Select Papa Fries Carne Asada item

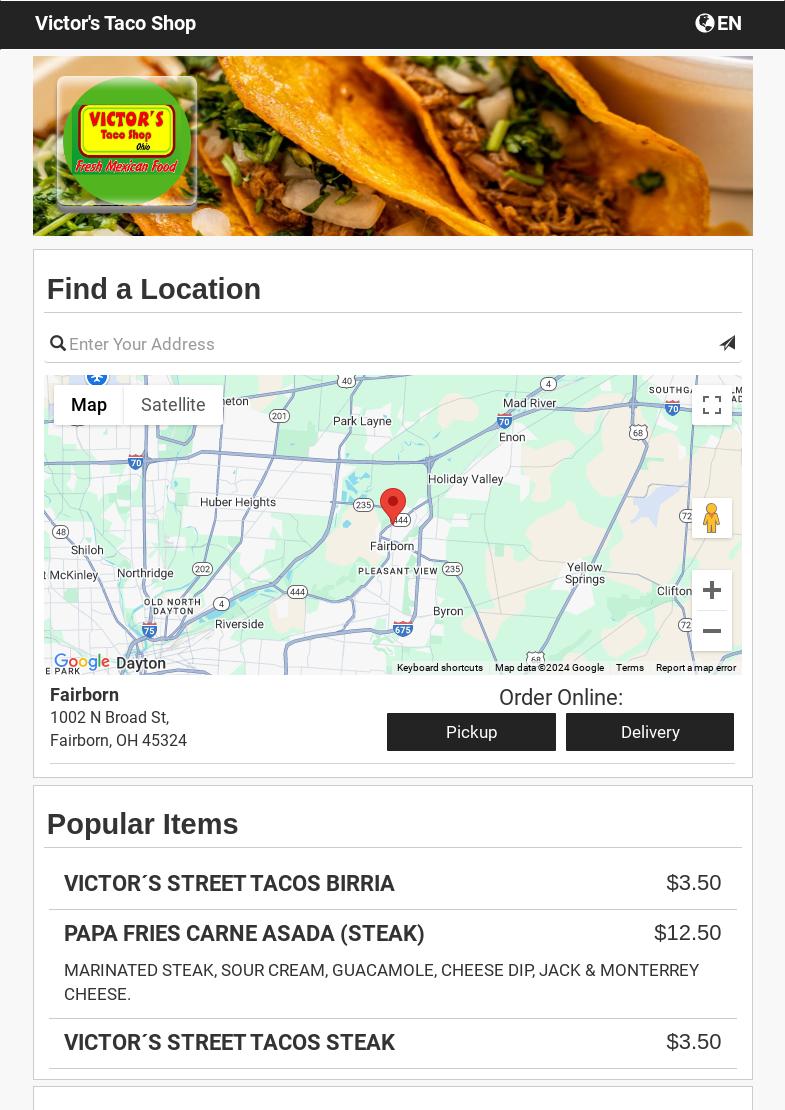244,934
